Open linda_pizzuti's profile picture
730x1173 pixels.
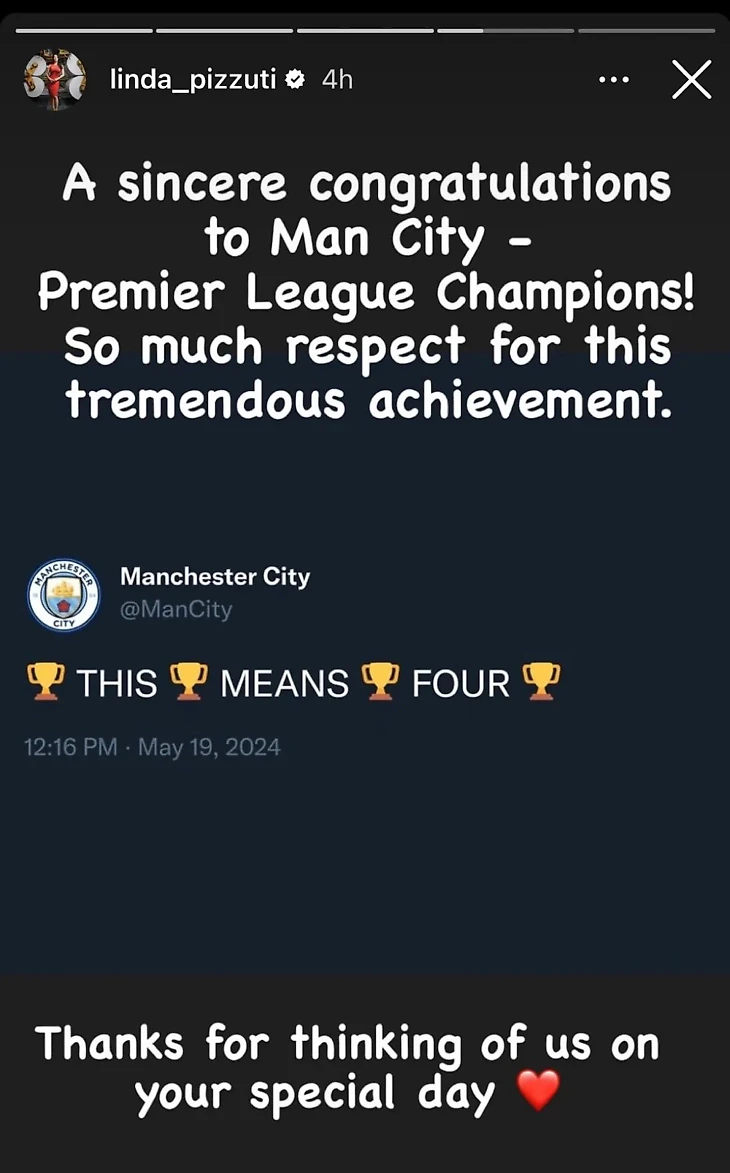click(x=55, y=80)
